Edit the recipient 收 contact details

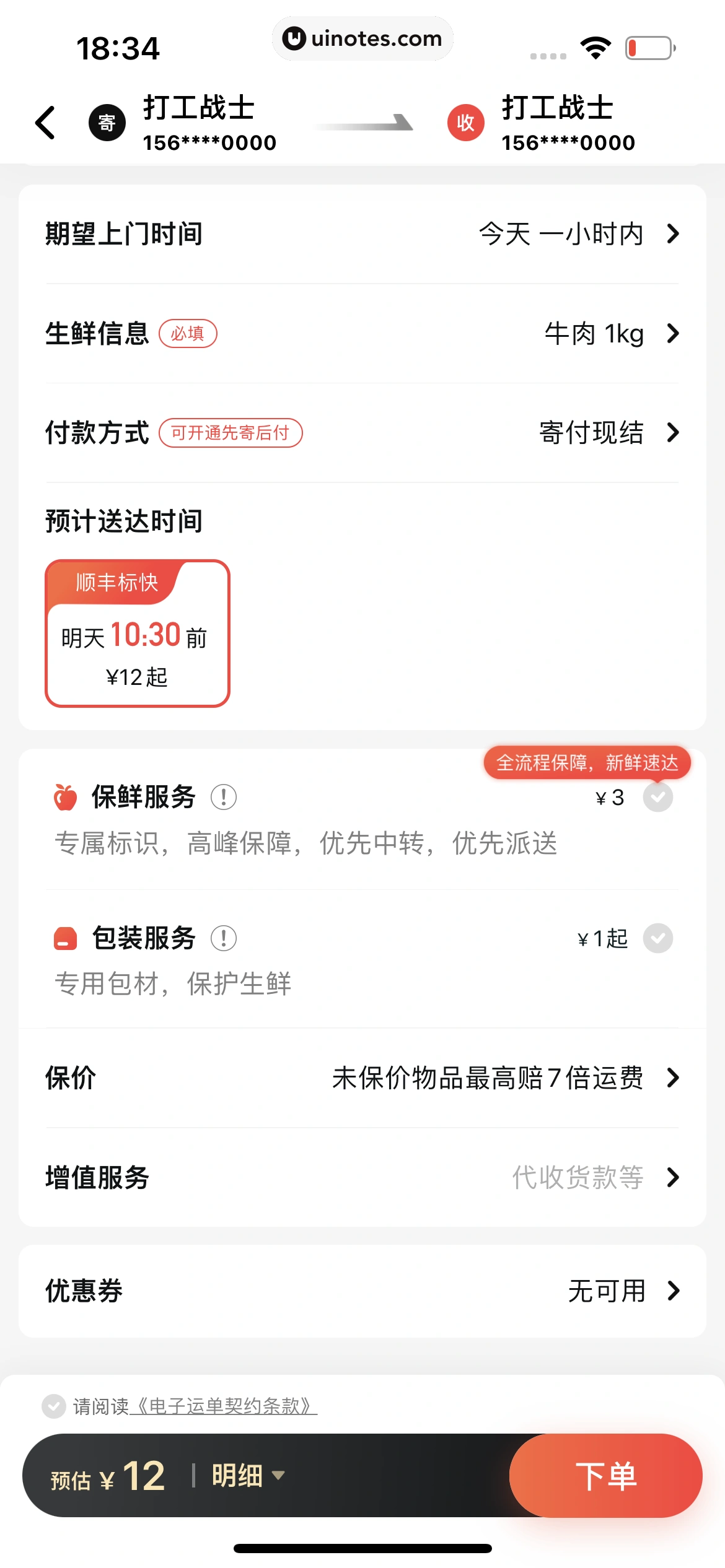(558, 123)
